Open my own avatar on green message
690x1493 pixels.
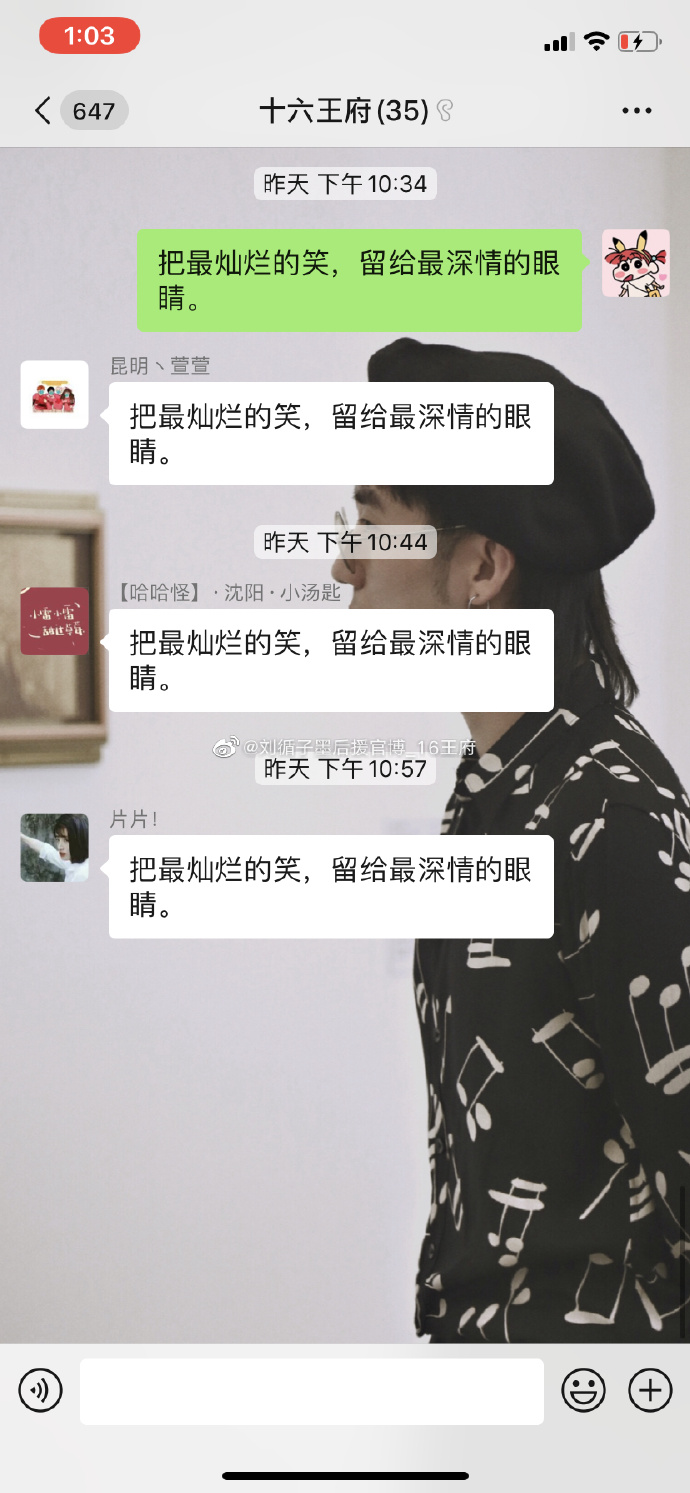(635, 263)
